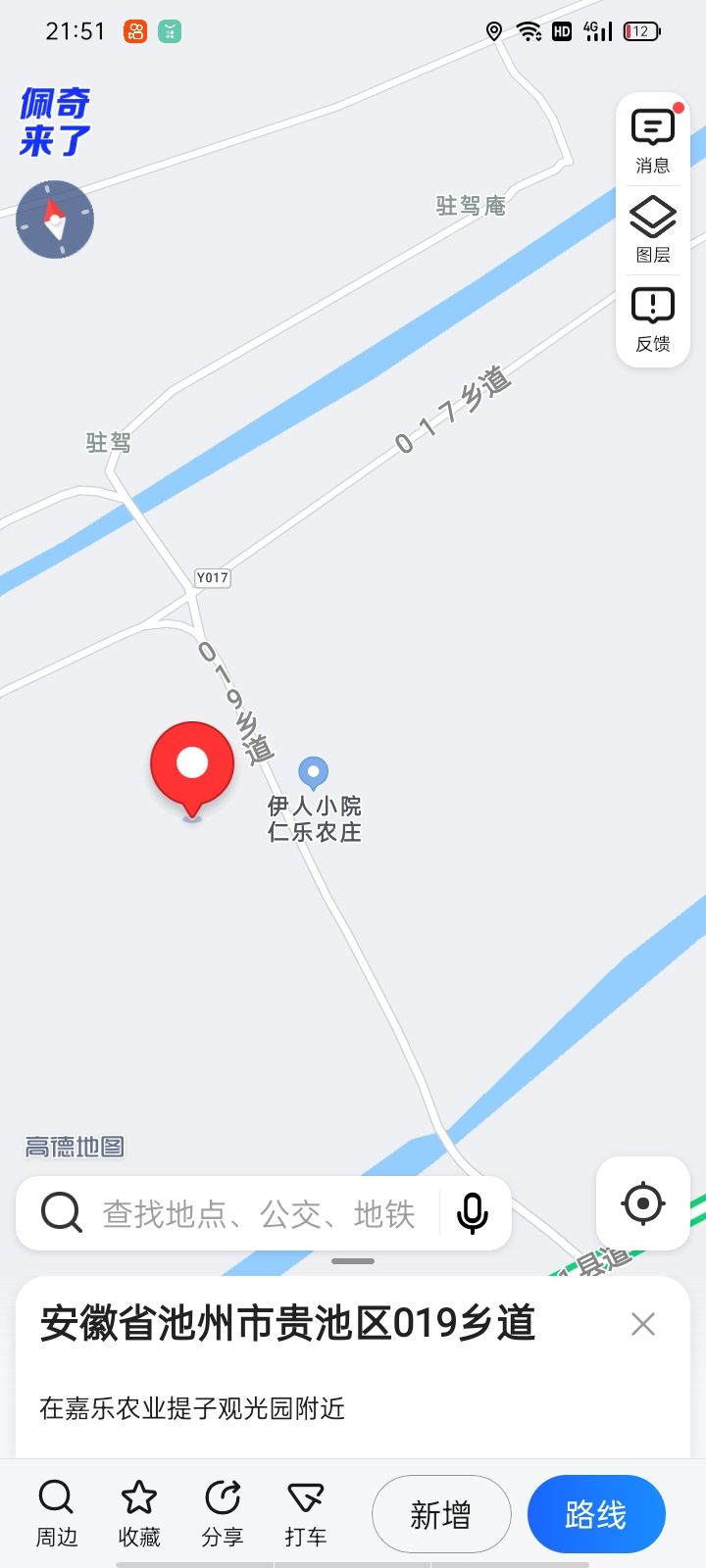Open the 图层 map layers

(x=652, y=229)
